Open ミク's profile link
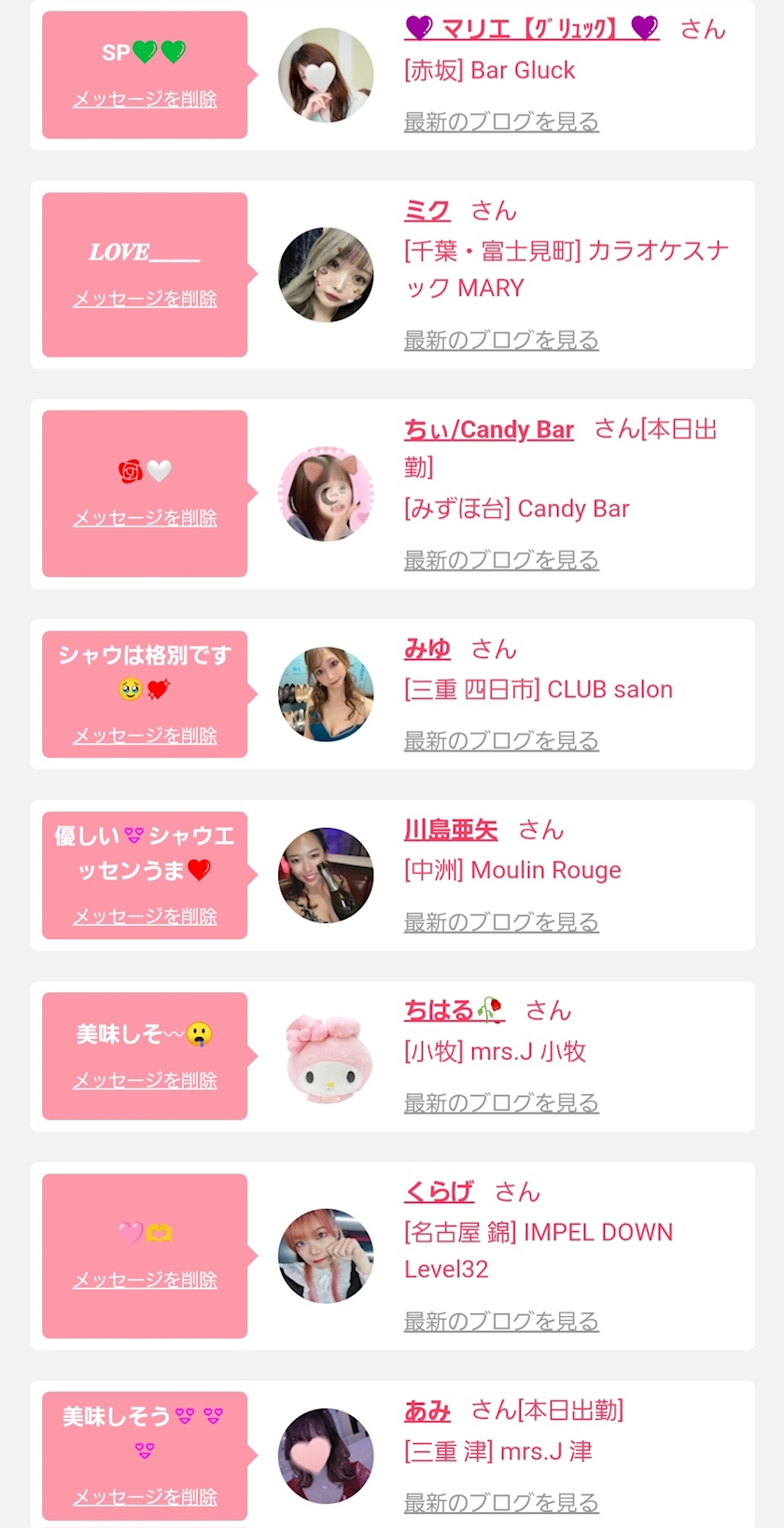The height and width of the screenshot is (1528, 784). coord(427,211)
